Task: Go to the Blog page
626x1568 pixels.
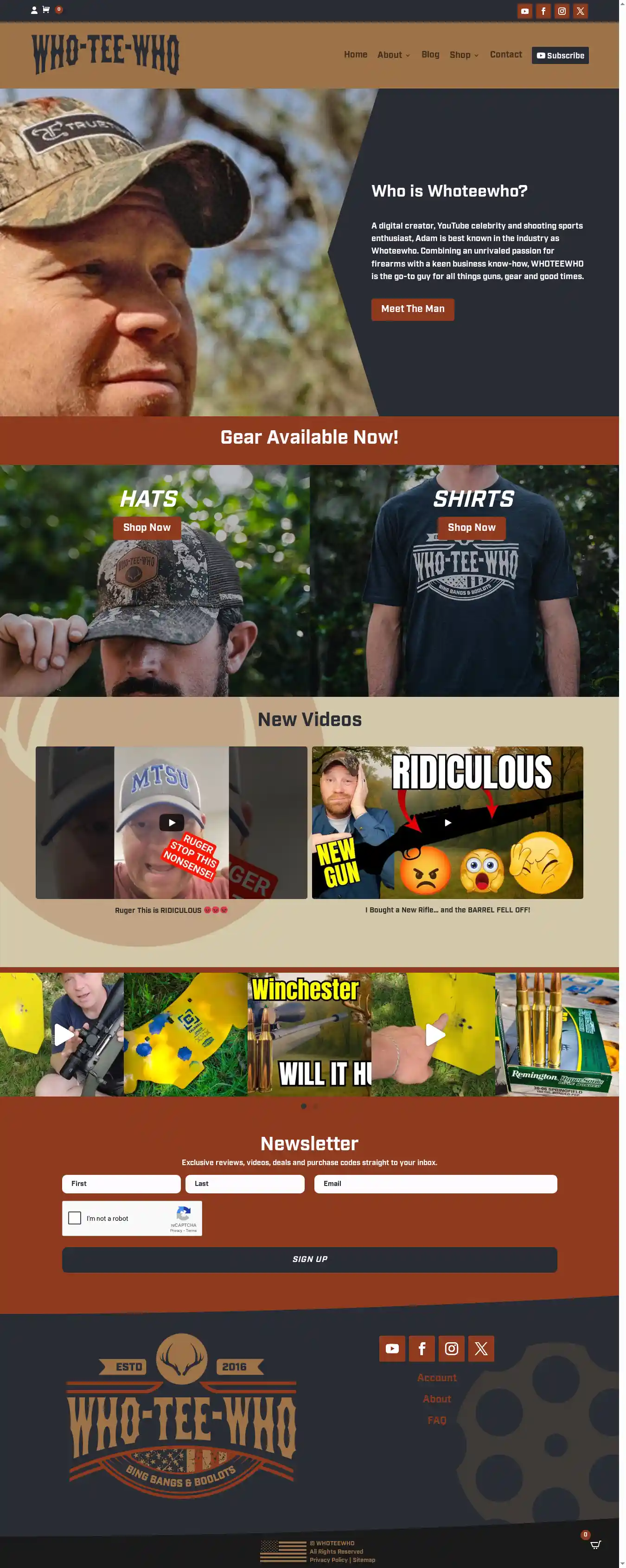Action: tap(430, 55)
